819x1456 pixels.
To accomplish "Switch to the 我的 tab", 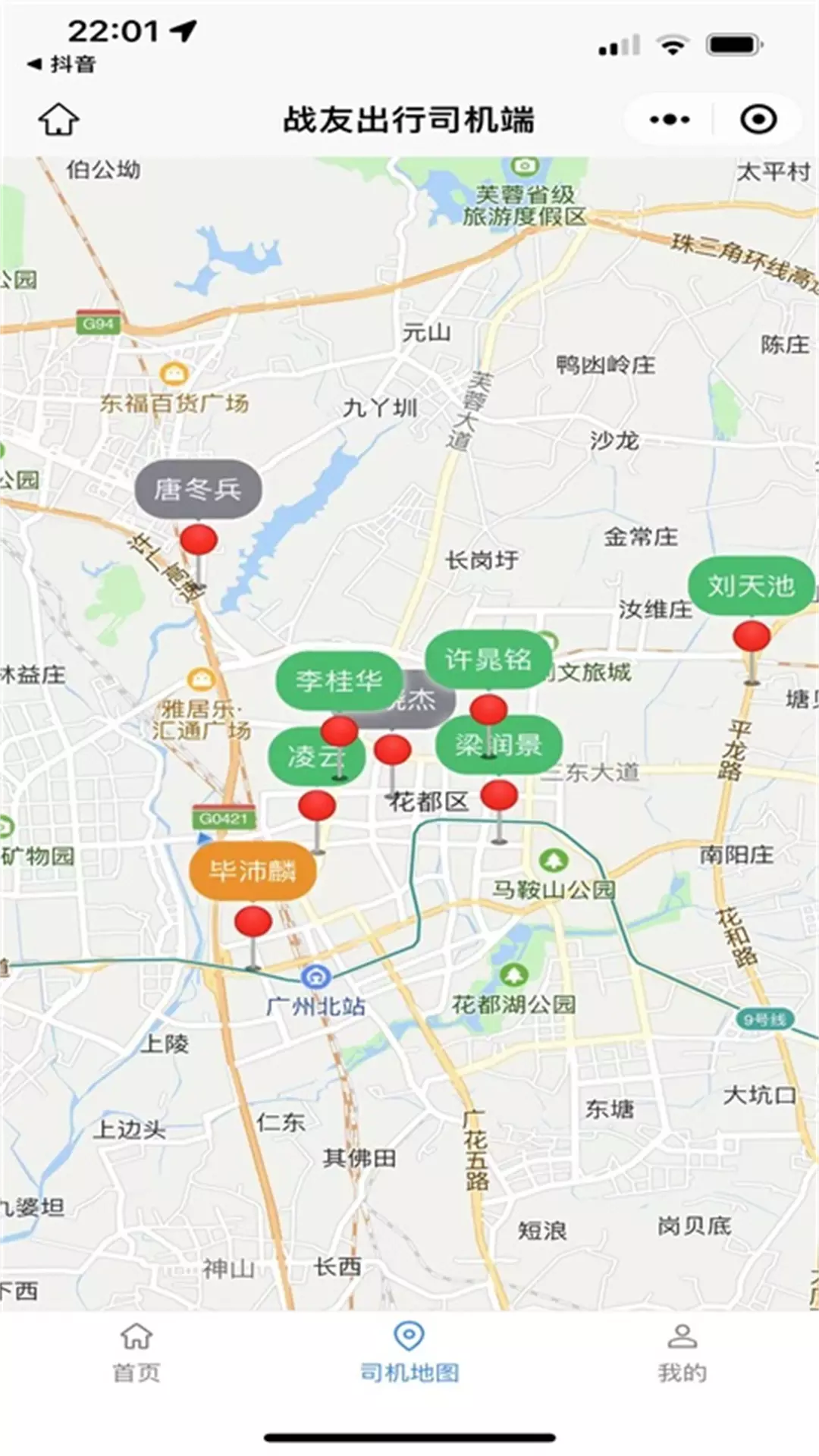I will [682, 1353].
